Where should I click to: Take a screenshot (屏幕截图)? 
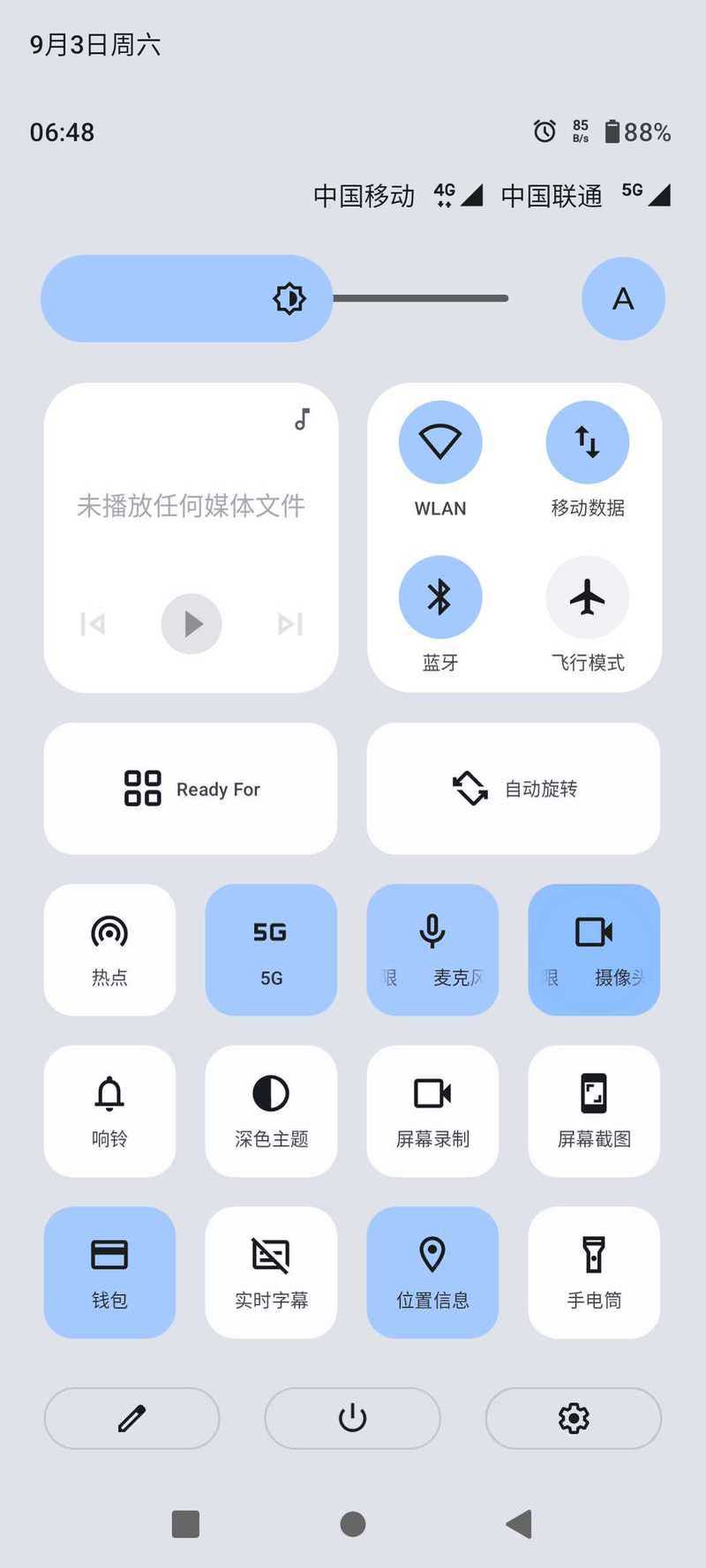click(594, 1111)
